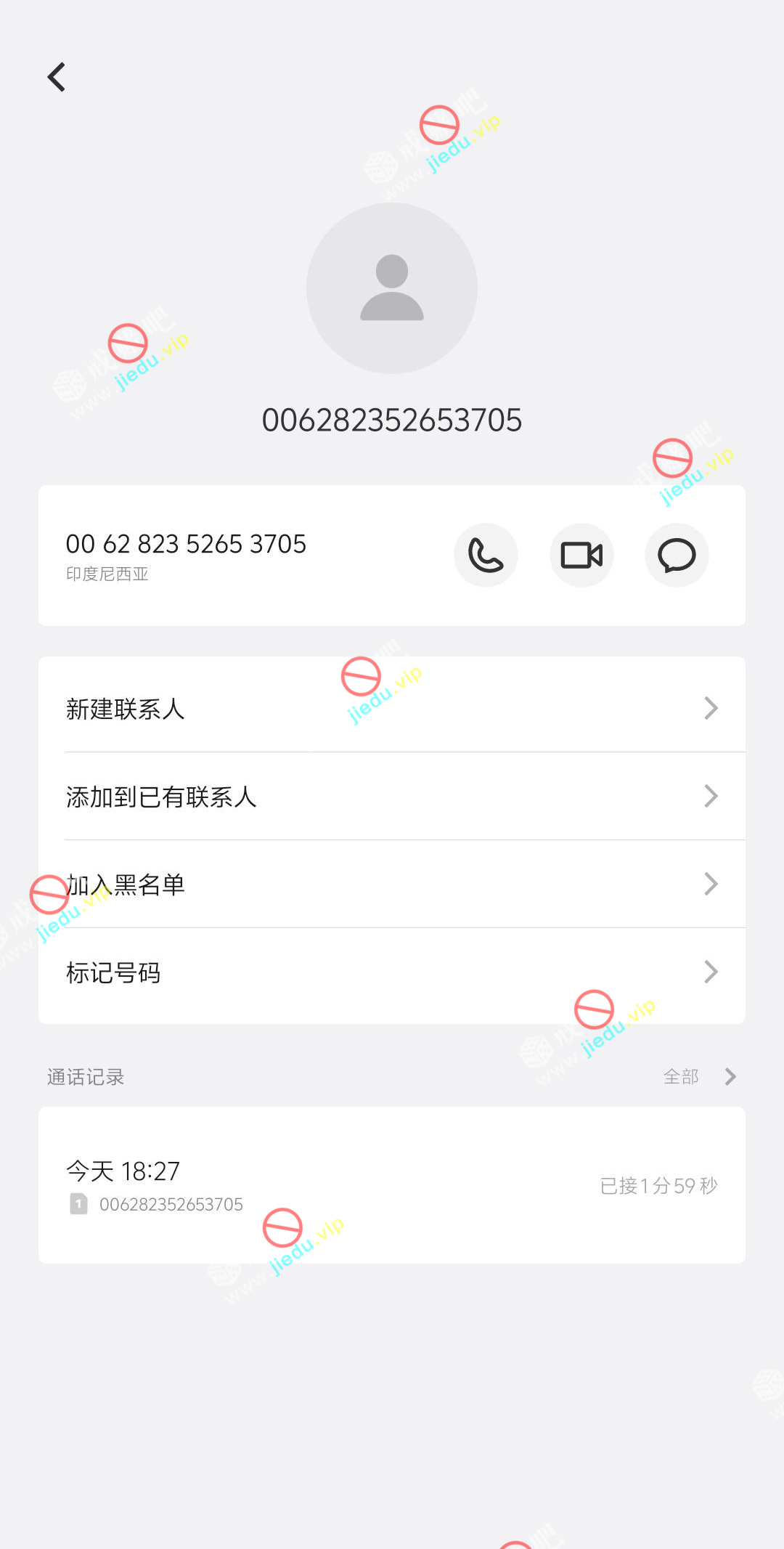
Task: Start a video call with this number
Action: (581, 556)
